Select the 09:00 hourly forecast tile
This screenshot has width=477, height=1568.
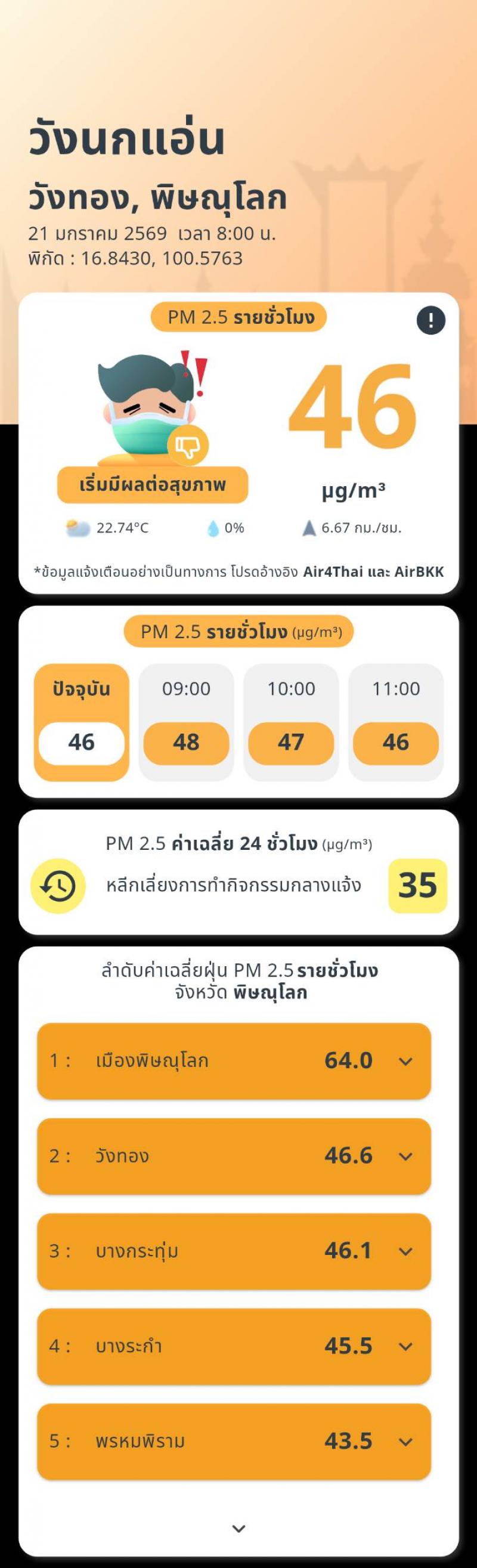point(186,722)
